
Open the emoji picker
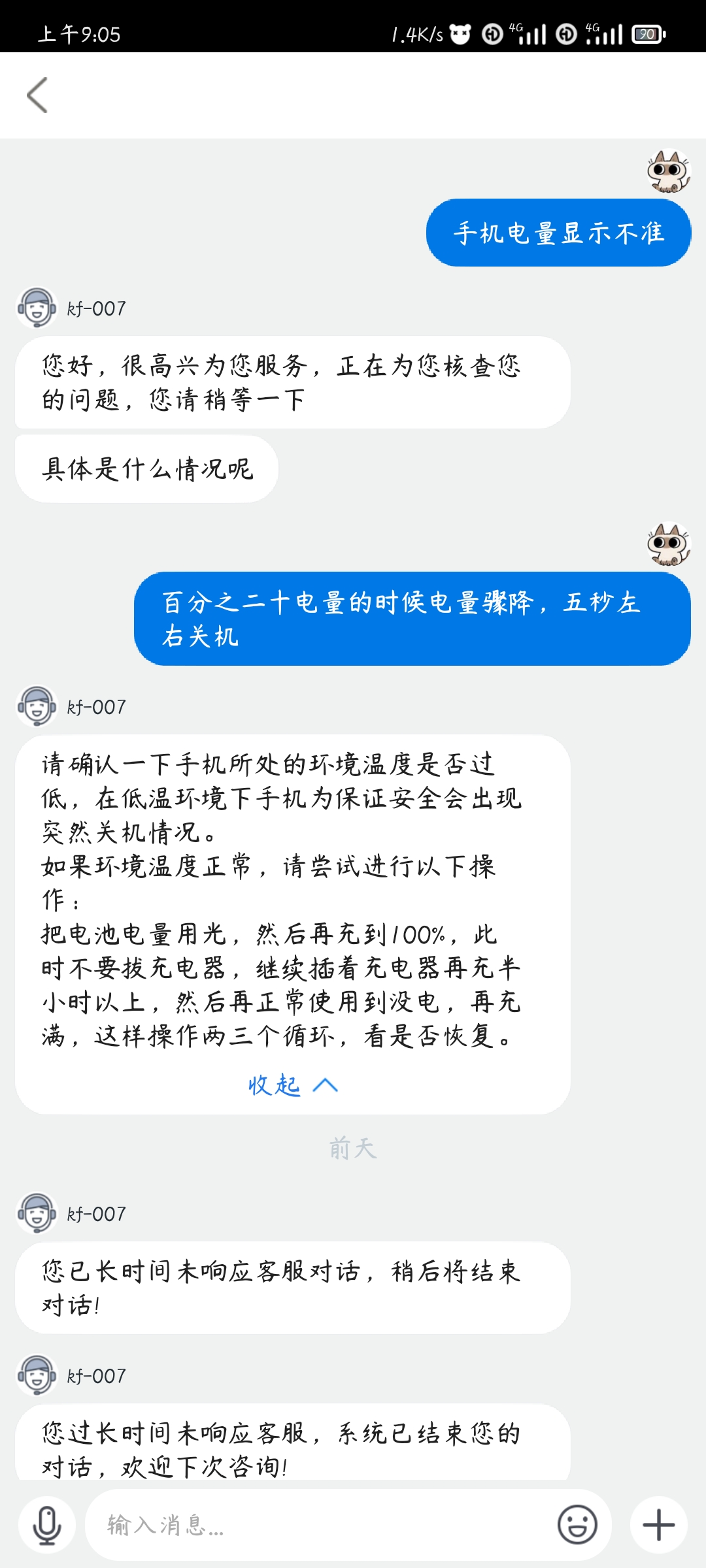(577, 1525)
